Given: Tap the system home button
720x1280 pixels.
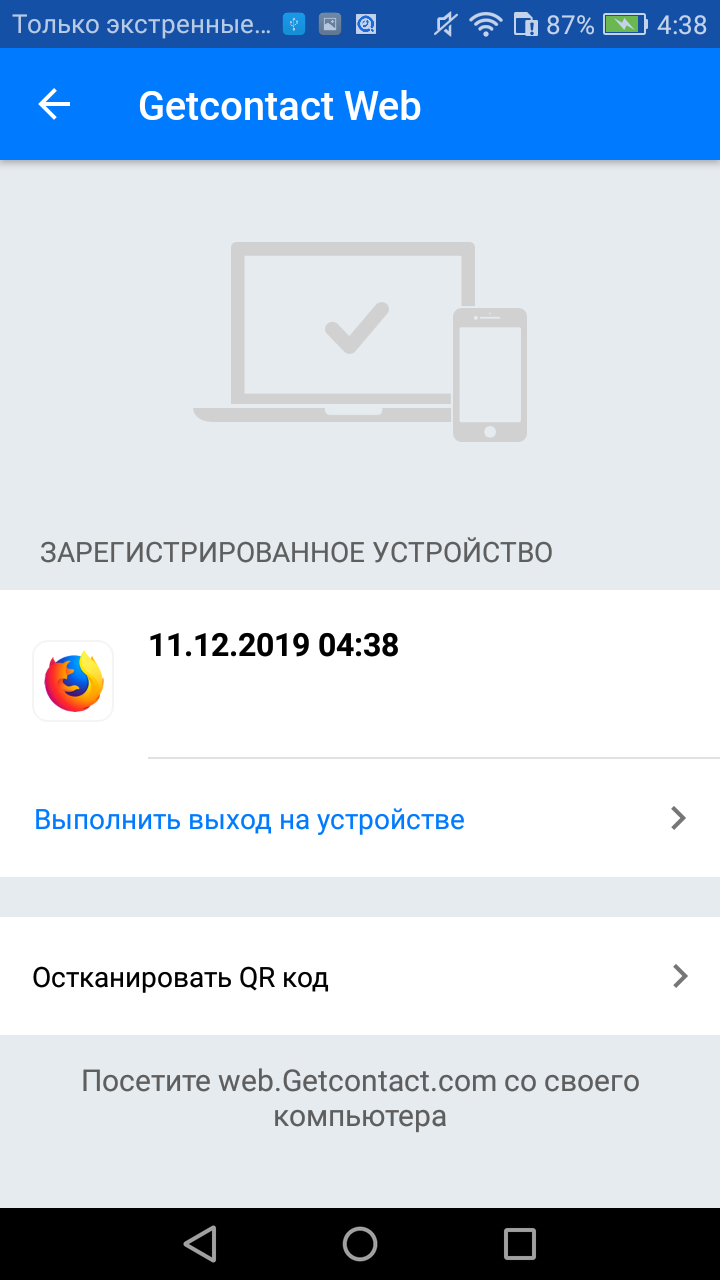Looking at the screenshot, I should pyautogui.click(x=360, y=1244).
